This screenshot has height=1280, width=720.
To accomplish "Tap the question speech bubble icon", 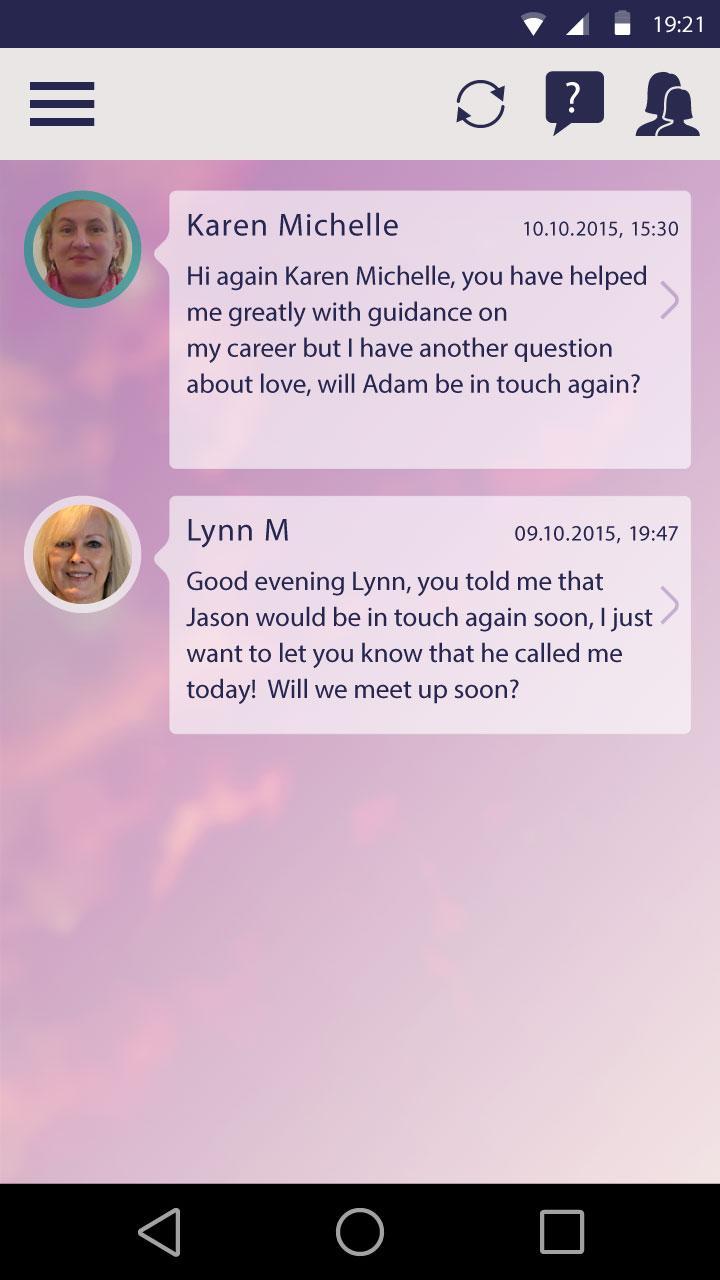I will tap(574, 102).
